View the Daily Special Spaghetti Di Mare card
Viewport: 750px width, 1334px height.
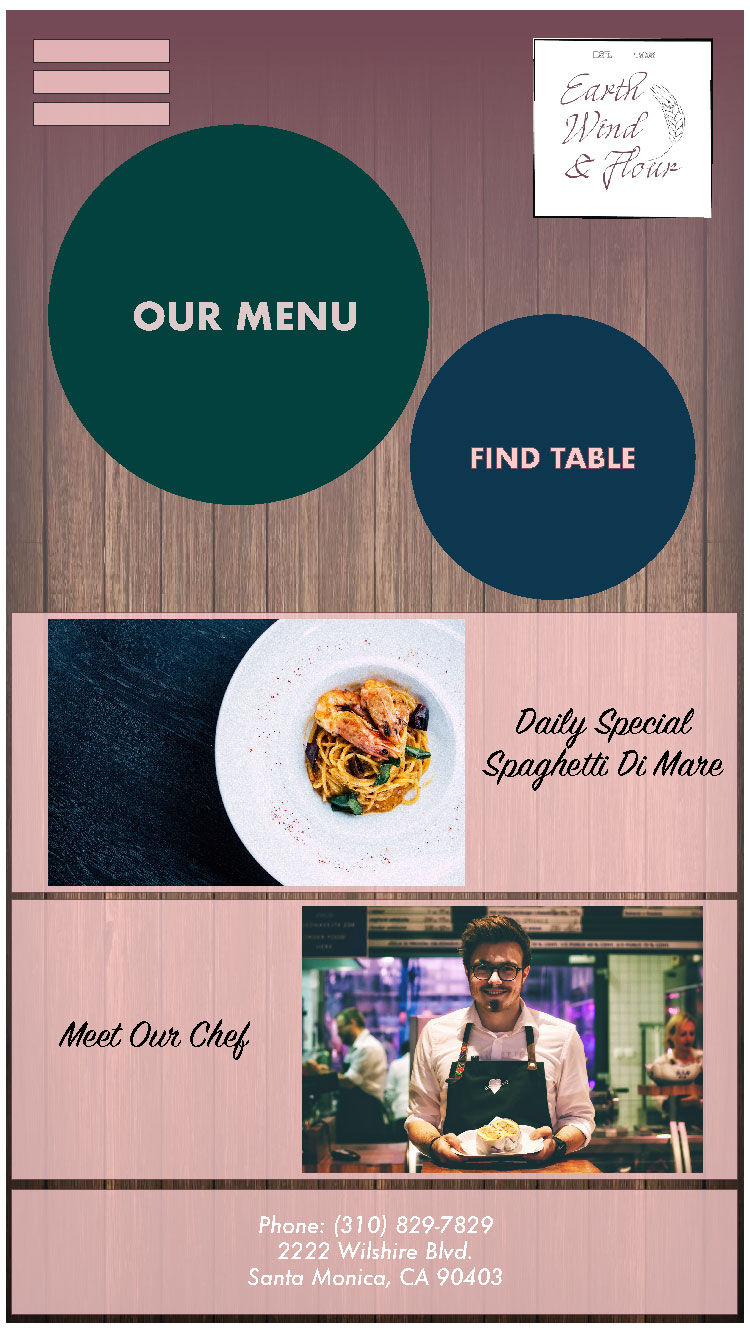[x=374, y=752]
